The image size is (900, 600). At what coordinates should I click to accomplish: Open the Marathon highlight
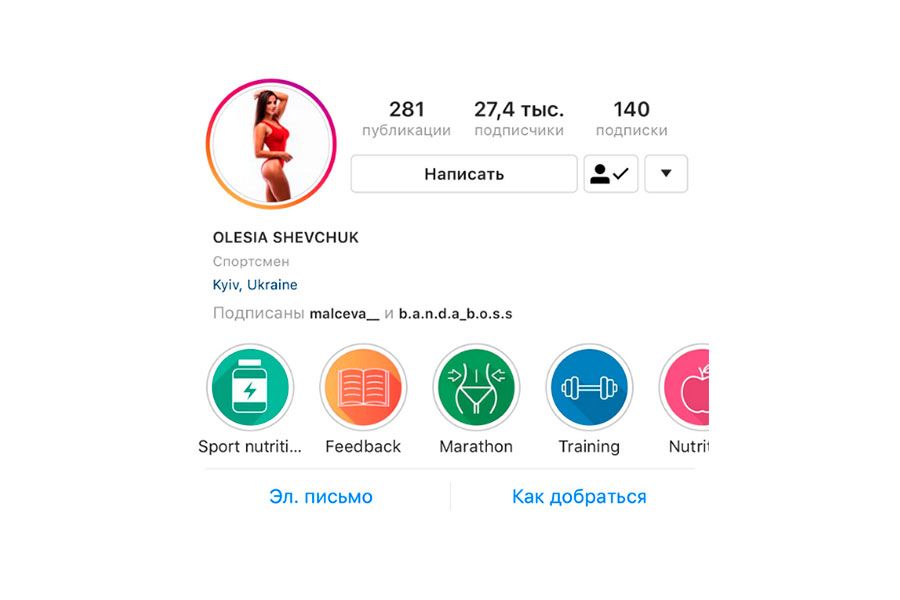476,387
